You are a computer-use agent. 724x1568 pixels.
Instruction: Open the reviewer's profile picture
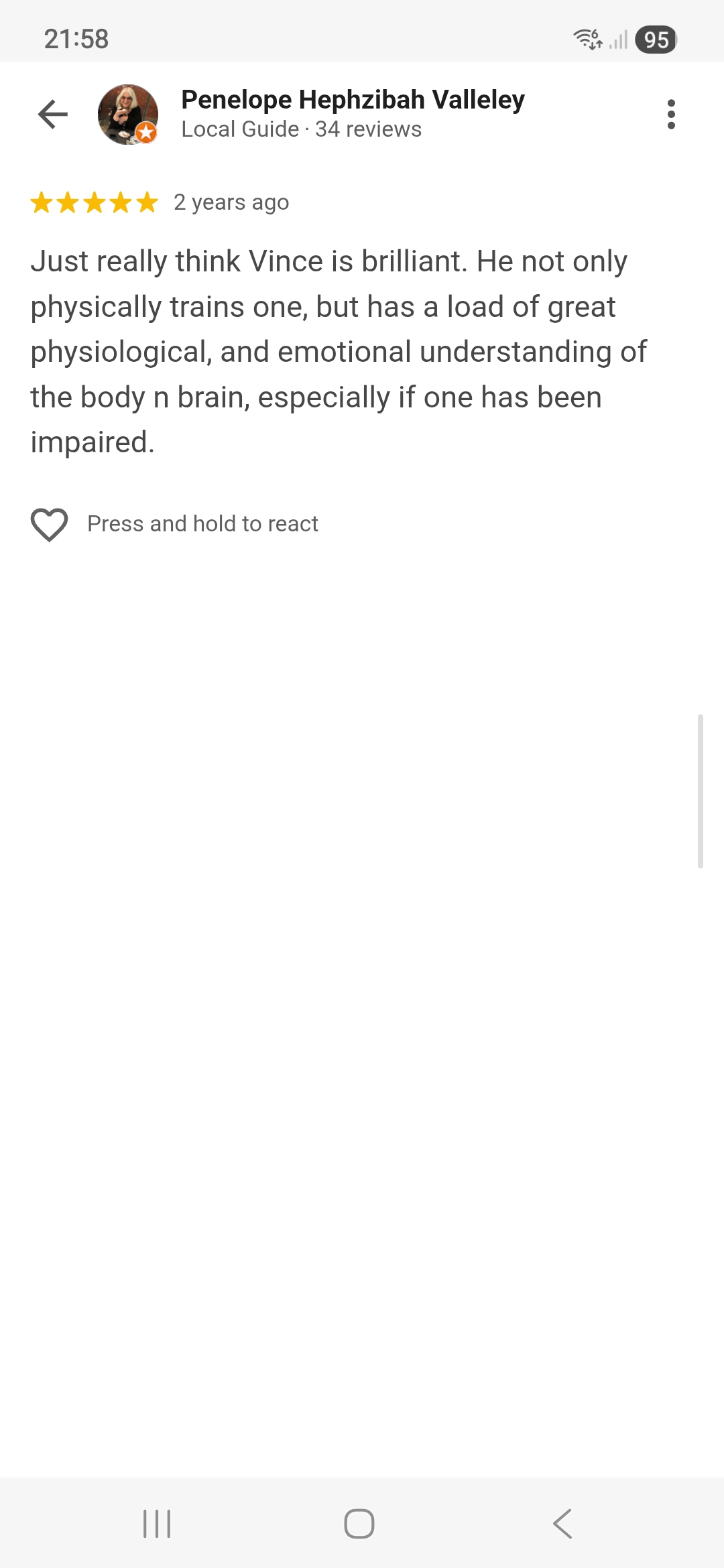point(127,115)
